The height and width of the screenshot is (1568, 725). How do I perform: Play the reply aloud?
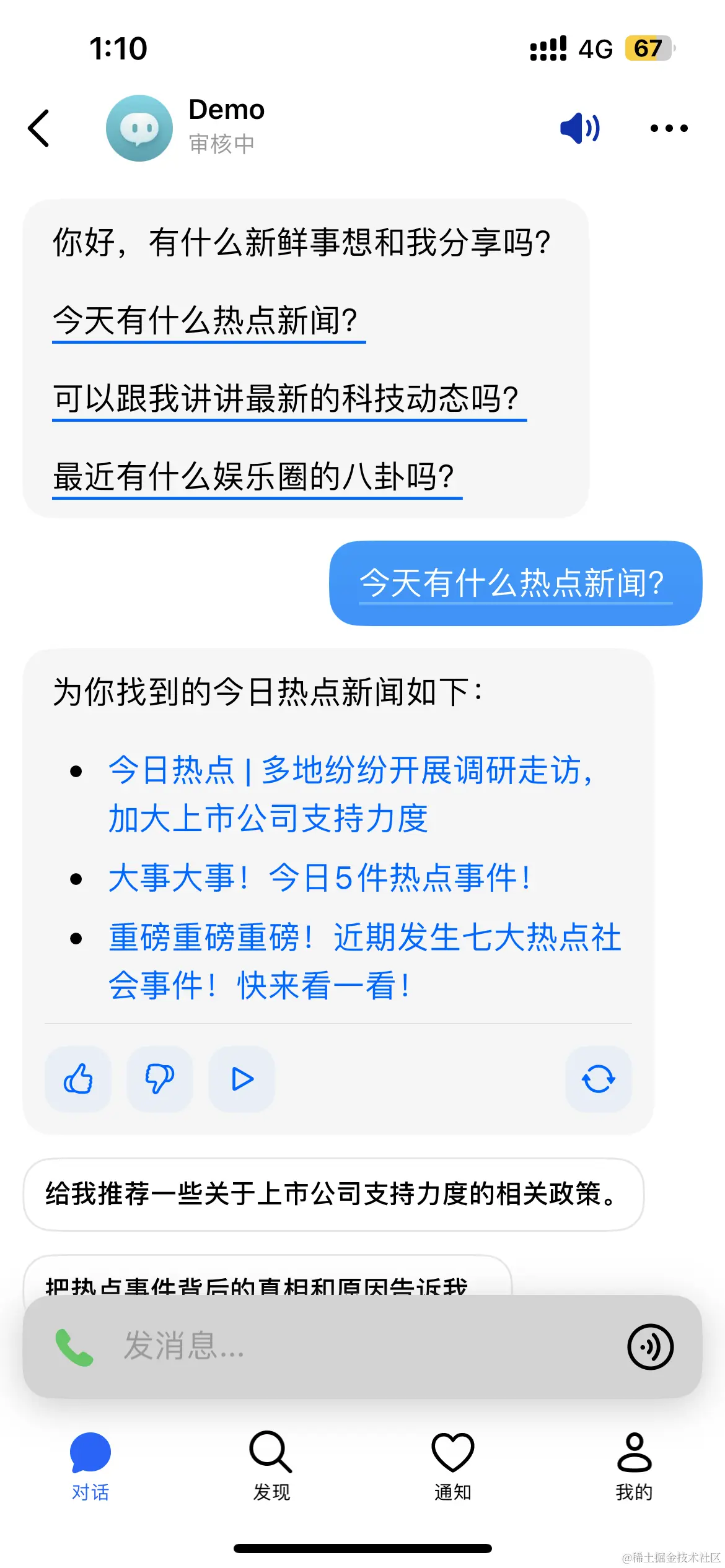coord(242,1079)
